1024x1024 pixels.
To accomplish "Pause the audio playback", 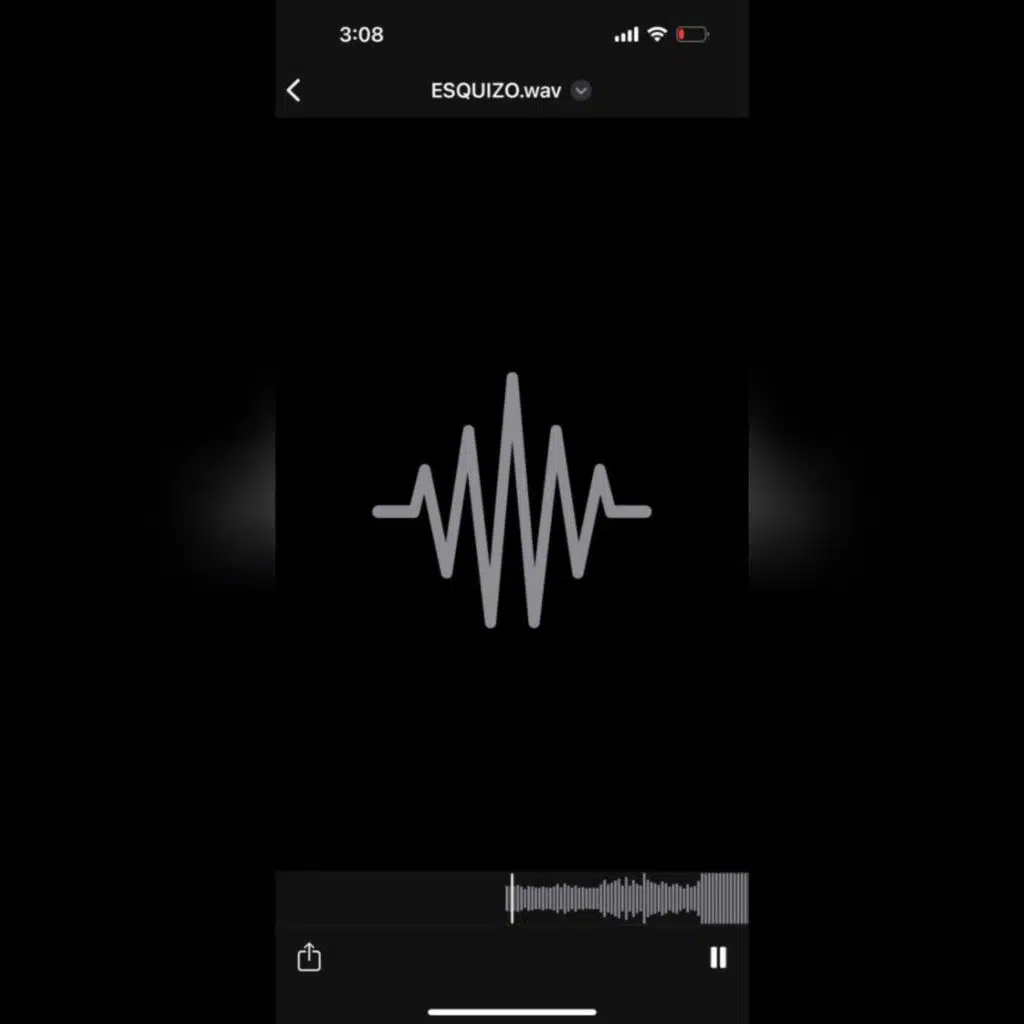I will click(718, 957).
